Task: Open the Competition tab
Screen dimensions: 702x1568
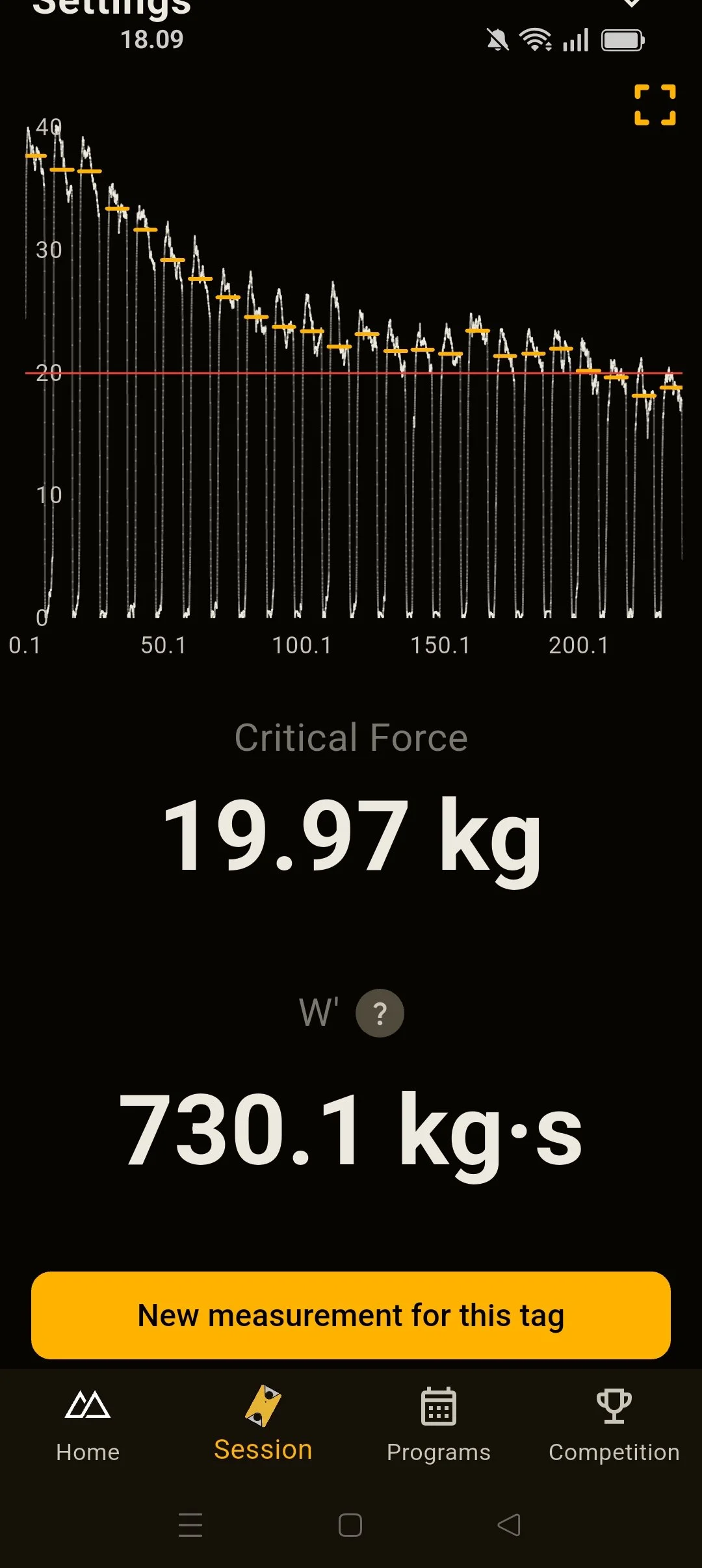Action: pyautogui.click(x=614, y=1424)
